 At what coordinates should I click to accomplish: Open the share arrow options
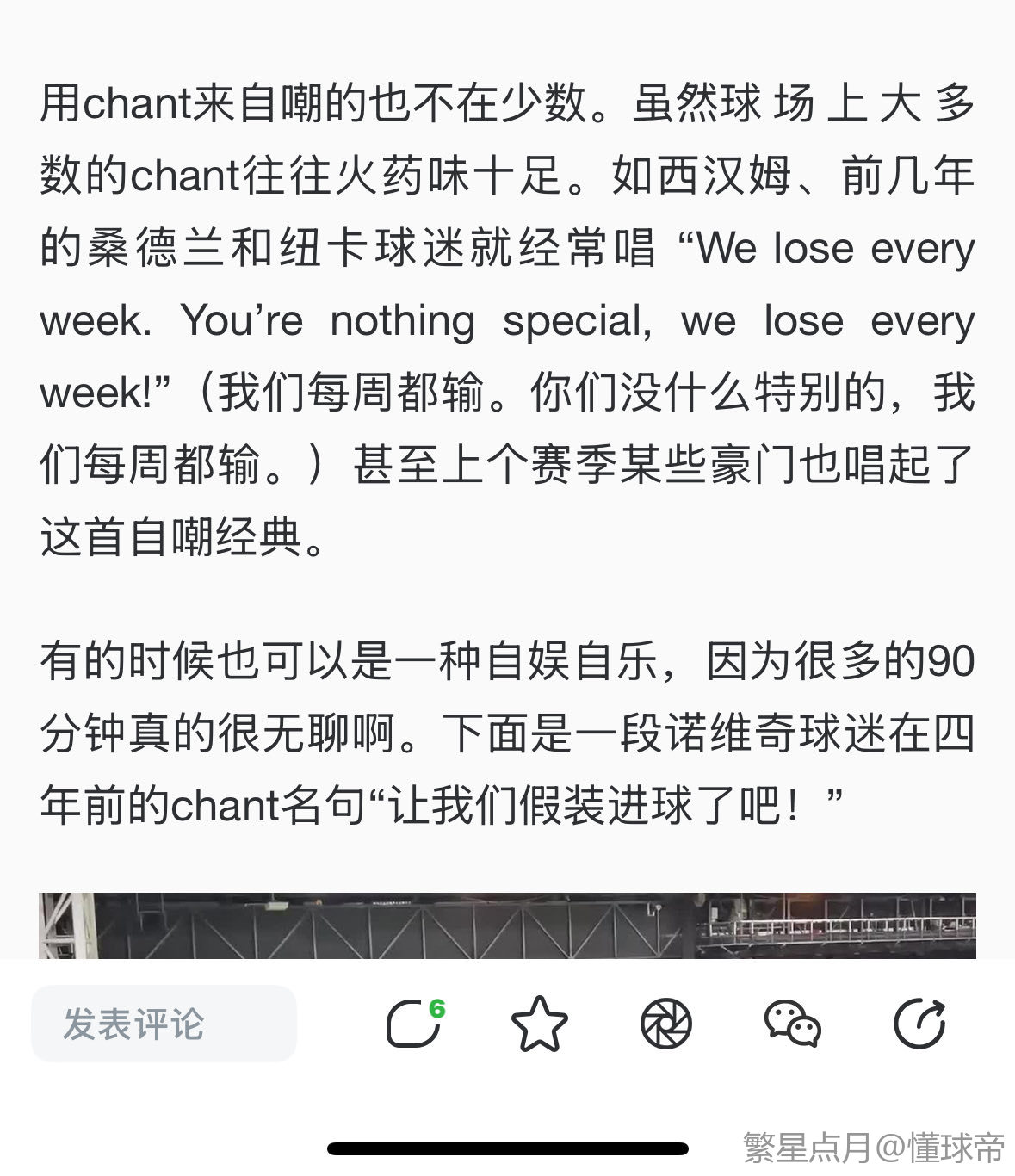[919, 1024]
